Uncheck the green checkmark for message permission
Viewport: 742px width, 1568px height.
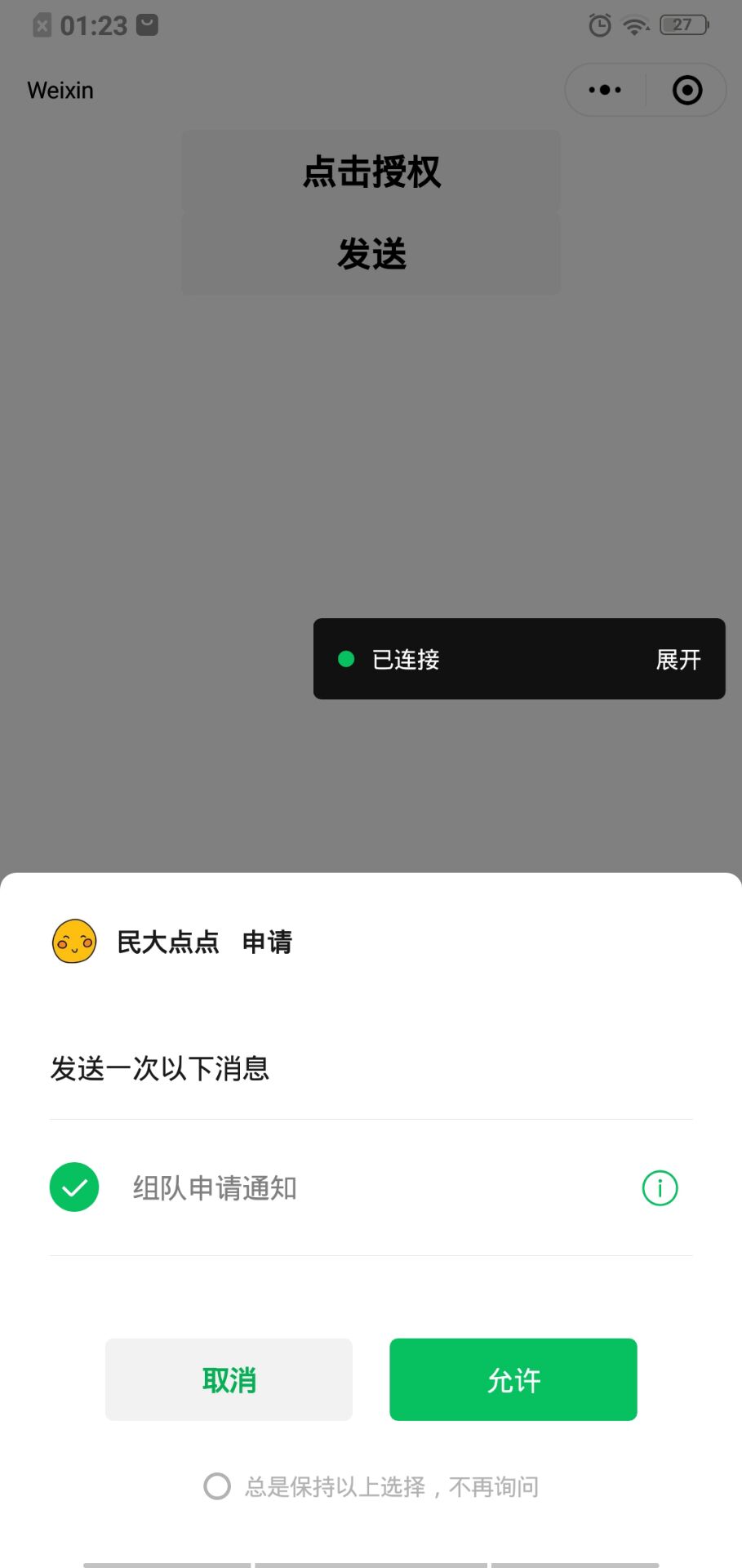click(73, 1187)
